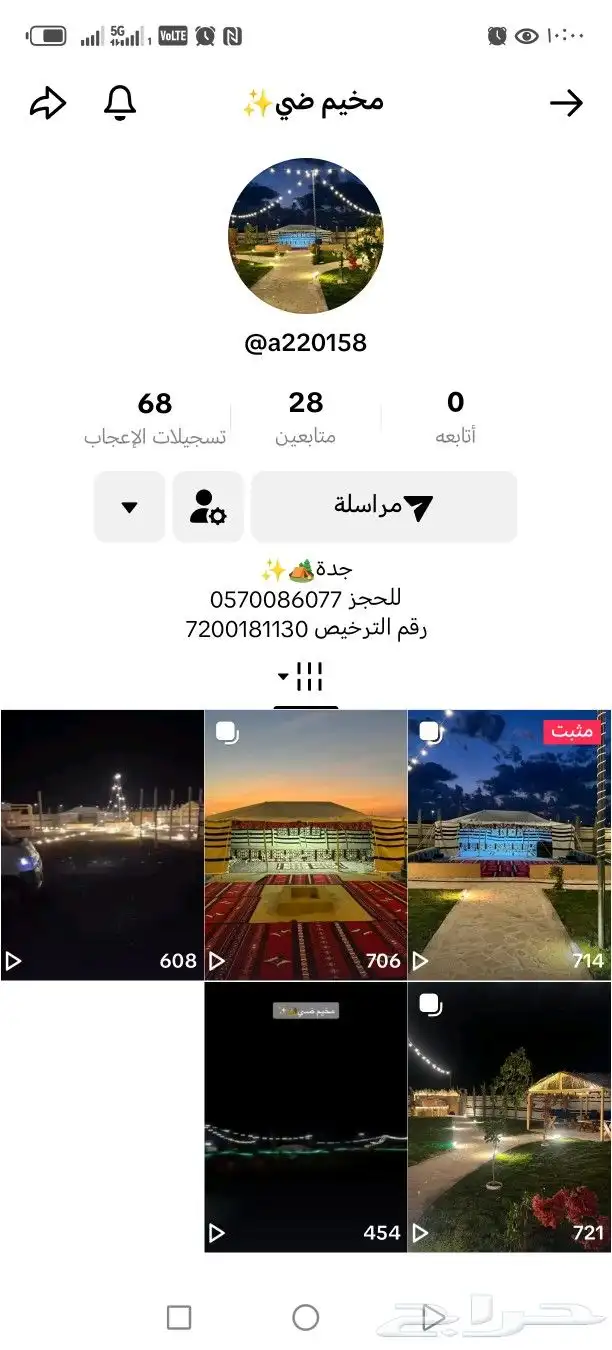Open recent apps with the square button
Screen dimensions: 612x1350
pyautogui.click(x=179, y=1317)
